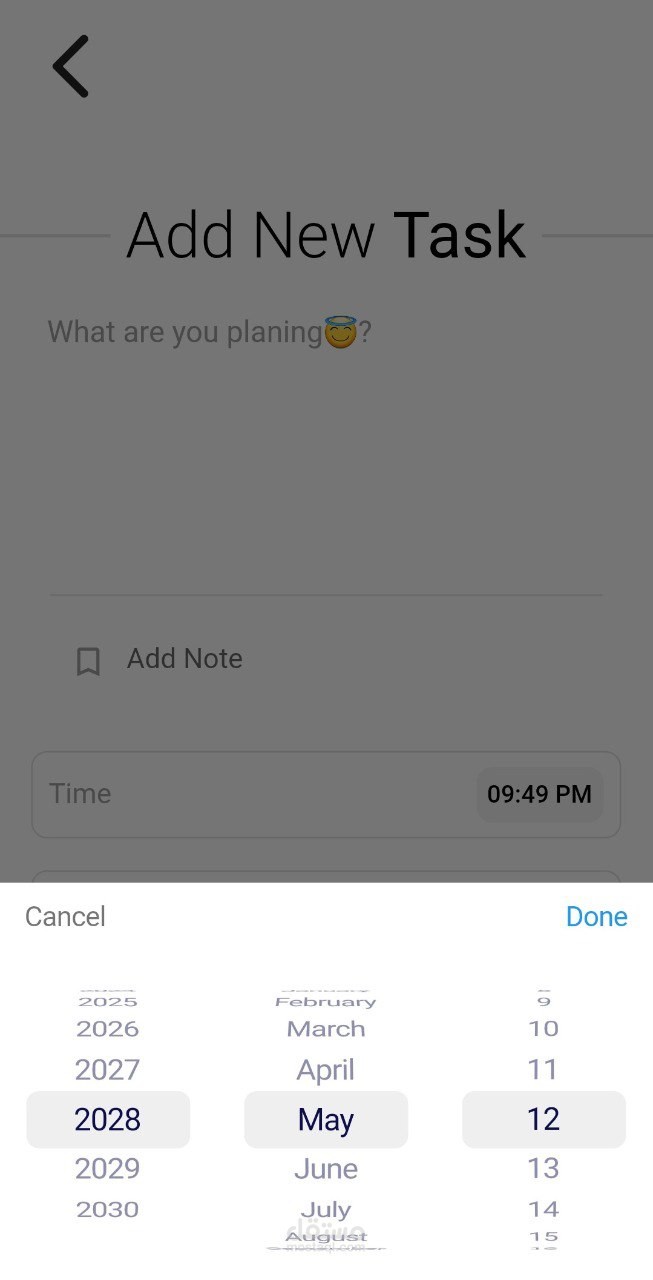
Task: Select year 2030 in the wheel
Action: click(107, 1209)
